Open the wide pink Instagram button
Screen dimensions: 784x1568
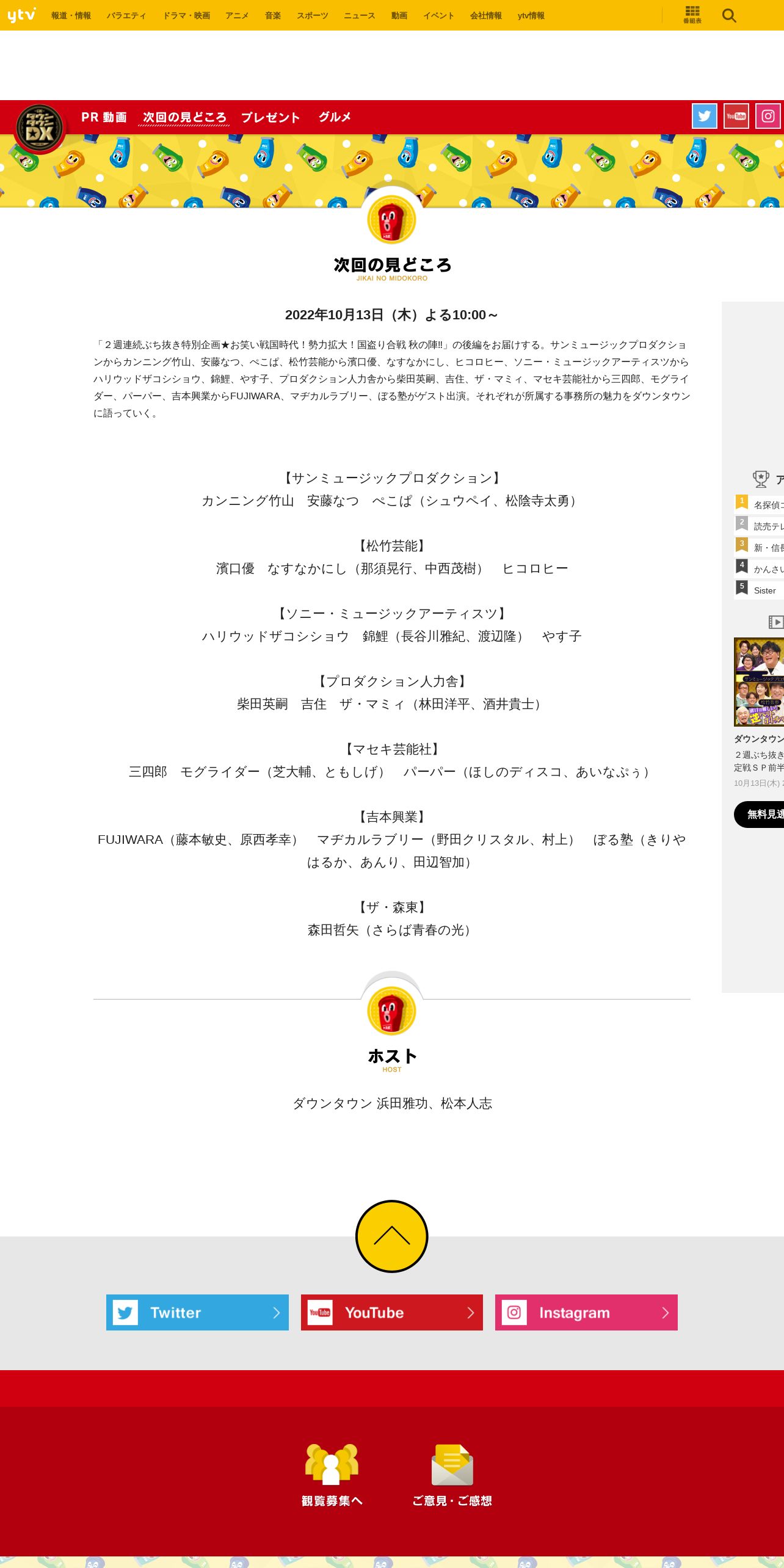[x=586, y=1312]
